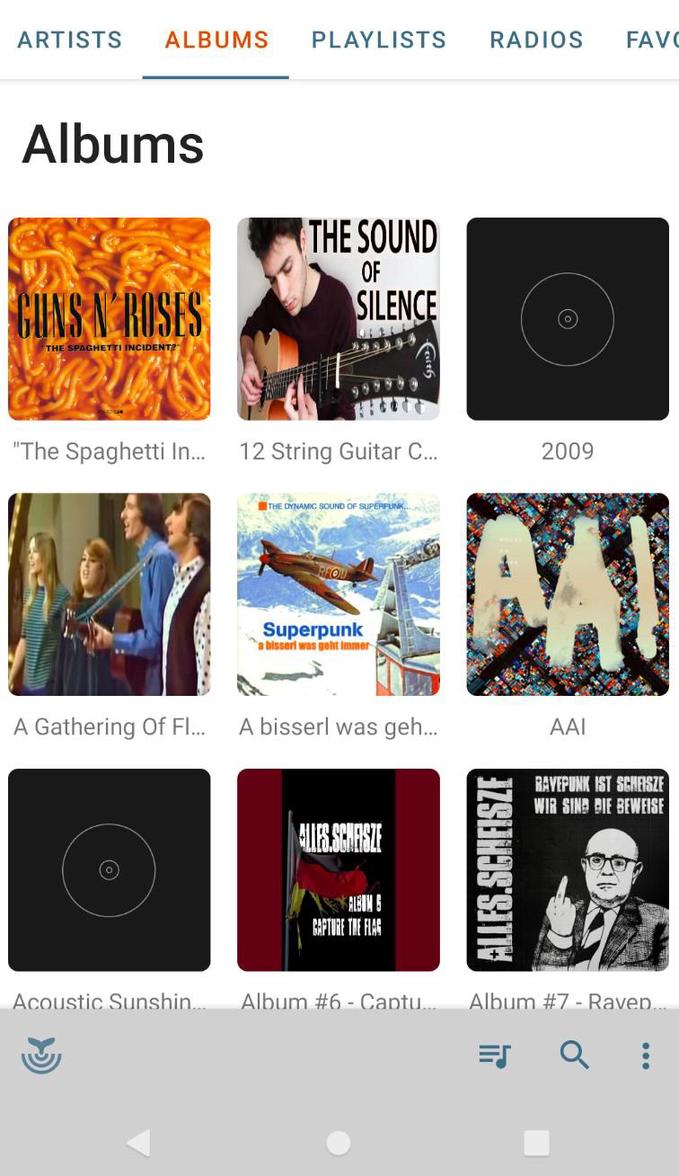Open "The Spaghetti Incident?" album
The image size is (679, 1176).
click(109, 319)
